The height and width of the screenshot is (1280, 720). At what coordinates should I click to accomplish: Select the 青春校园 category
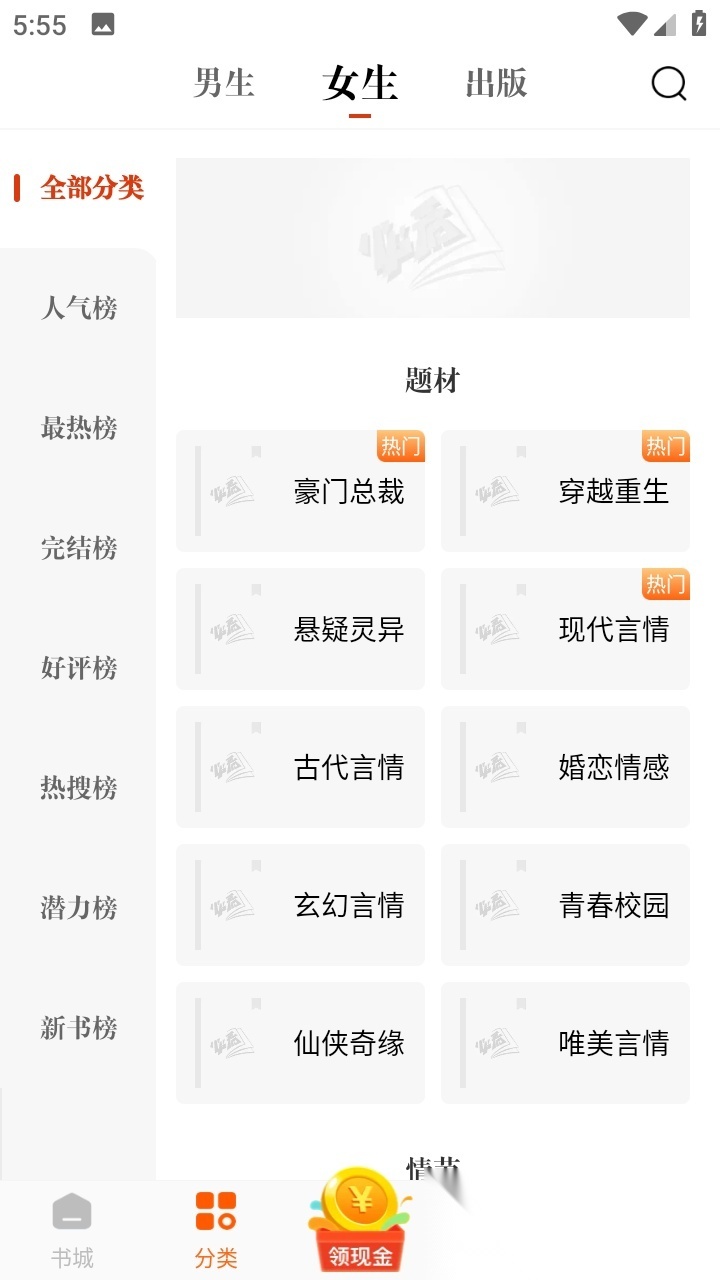tap(565, 905)
